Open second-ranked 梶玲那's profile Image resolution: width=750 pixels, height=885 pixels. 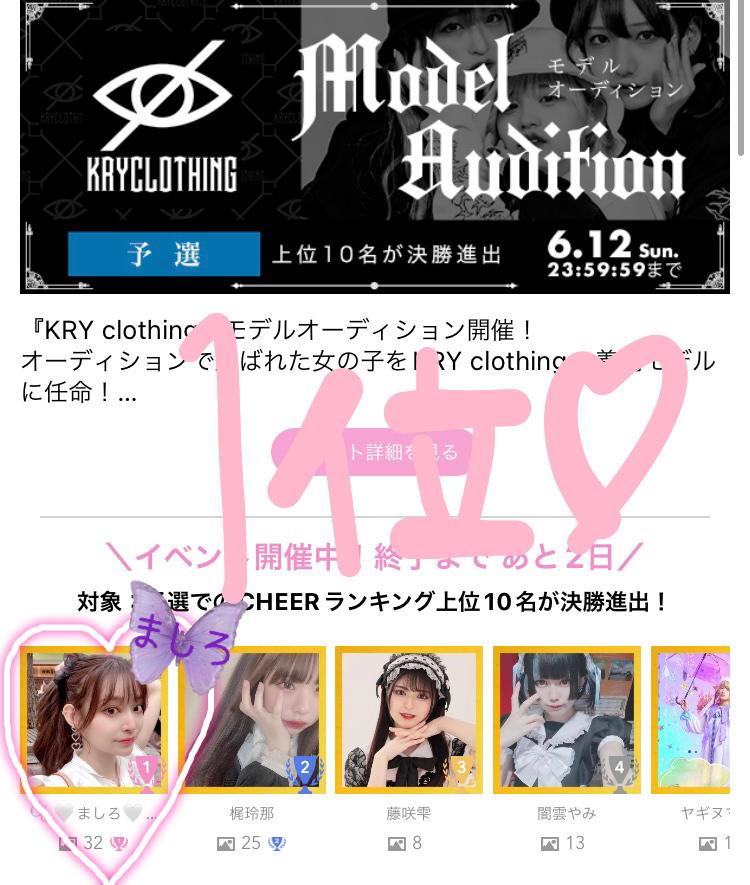pyautogui.click(x=252, y=720)
